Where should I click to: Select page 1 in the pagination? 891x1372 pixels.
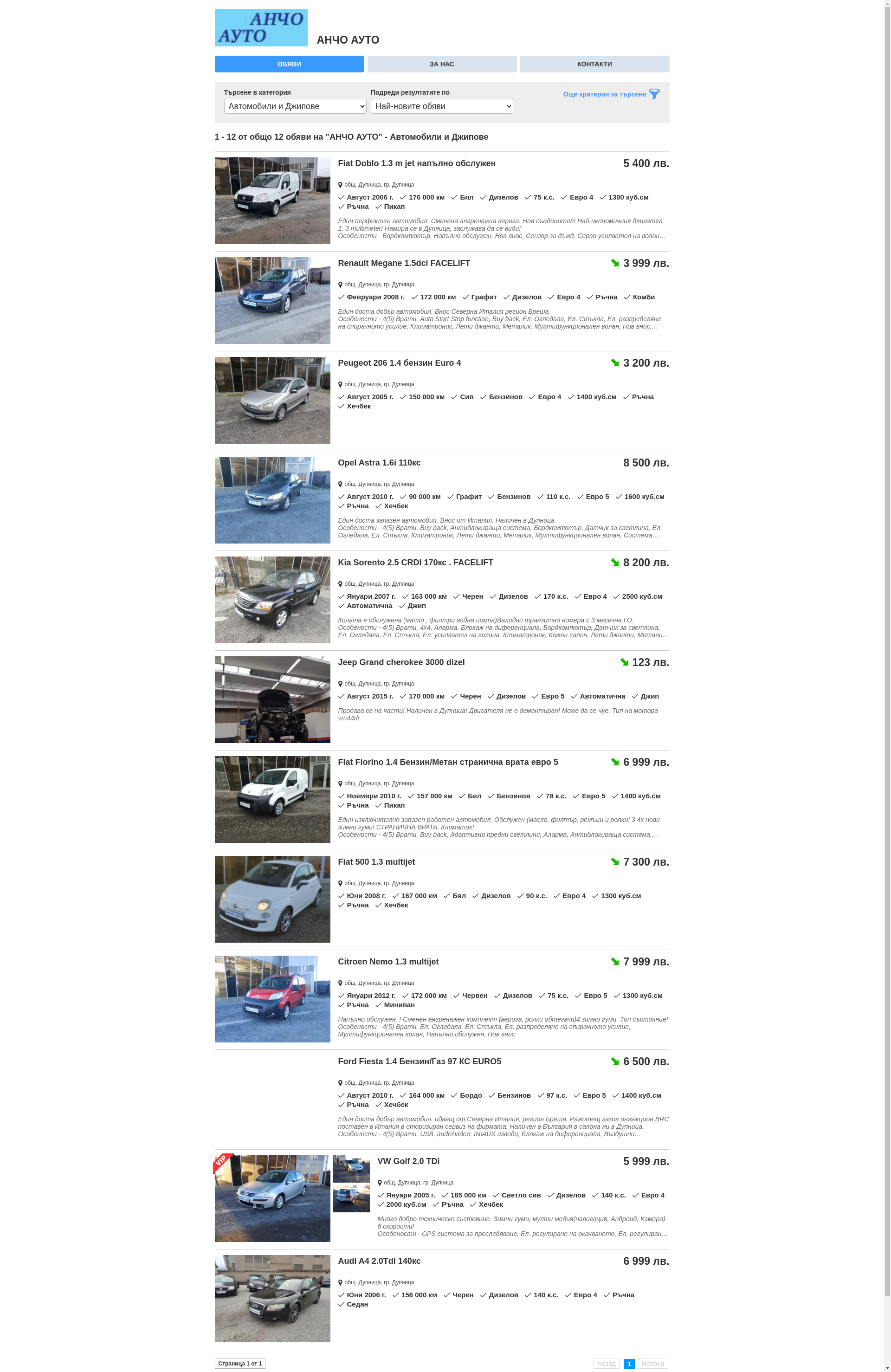point(629,1363)
